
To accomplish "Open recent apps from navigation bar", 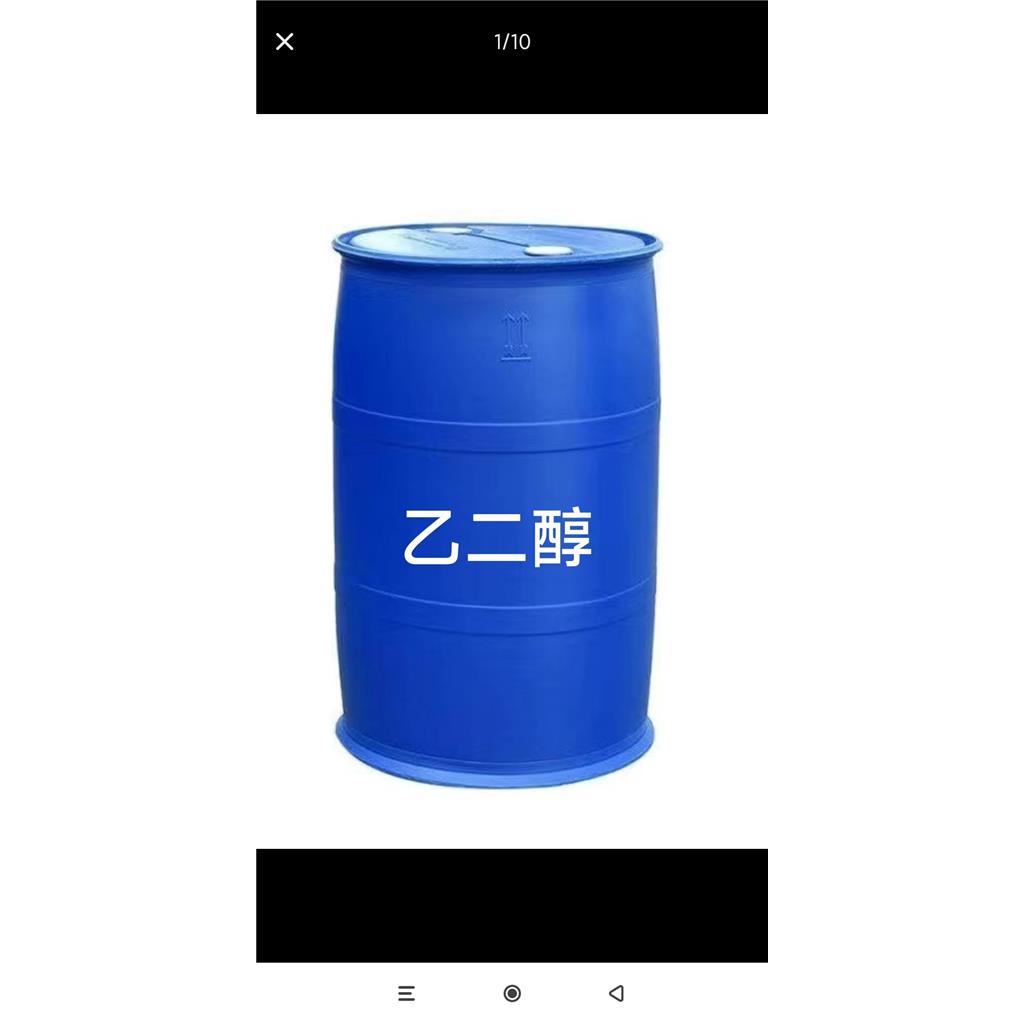I will 406,993.
